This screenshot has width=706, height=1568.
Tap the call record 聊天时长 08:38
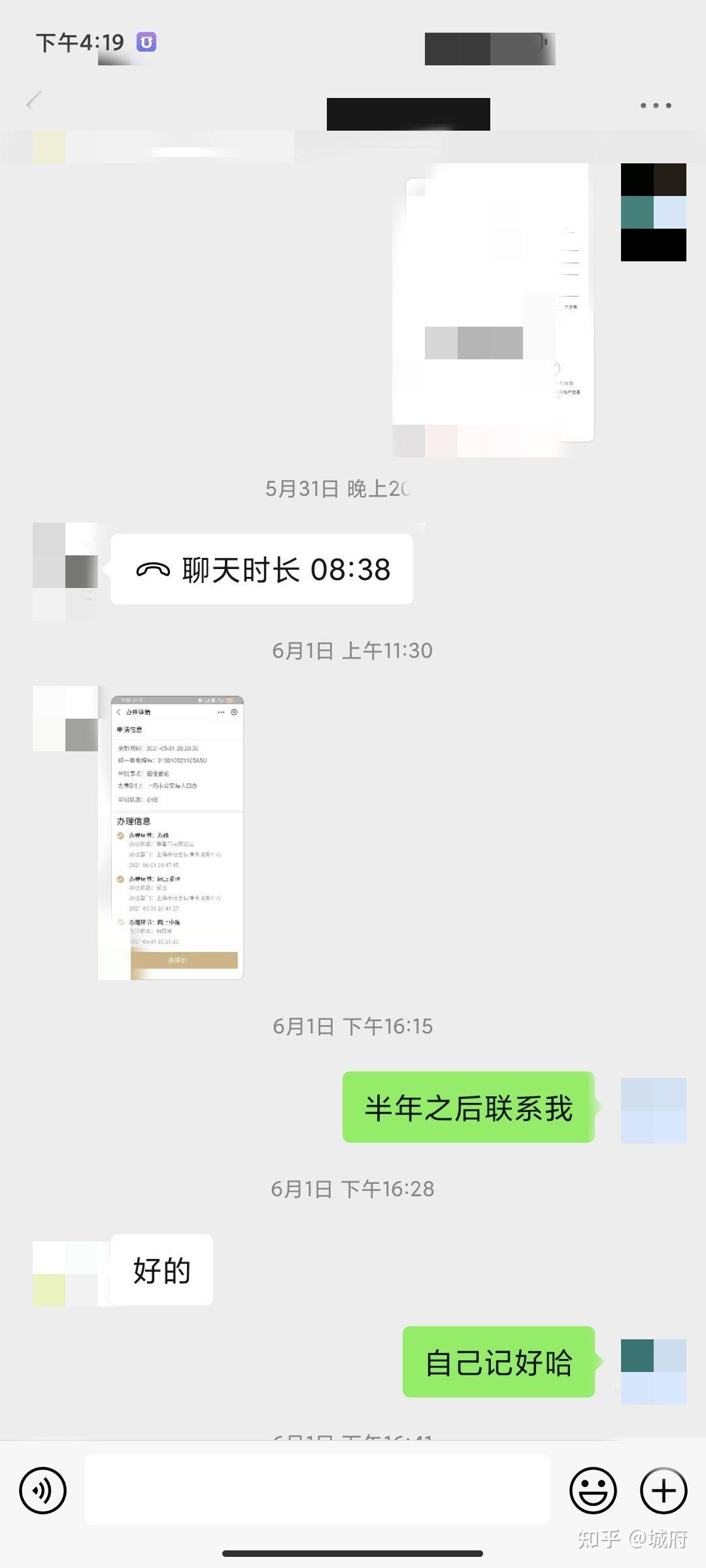pos(262,570)
